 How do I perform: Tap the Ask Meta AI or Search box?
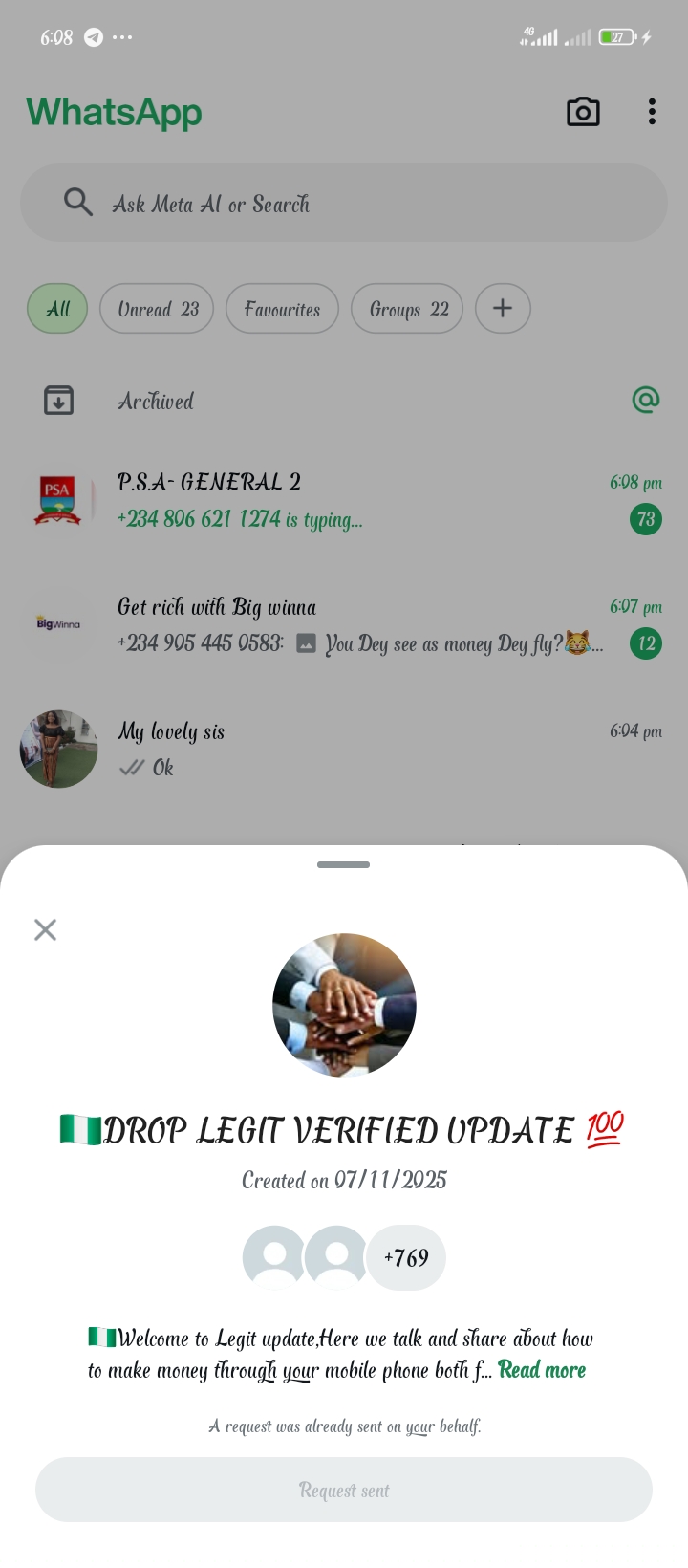[344, 203]
